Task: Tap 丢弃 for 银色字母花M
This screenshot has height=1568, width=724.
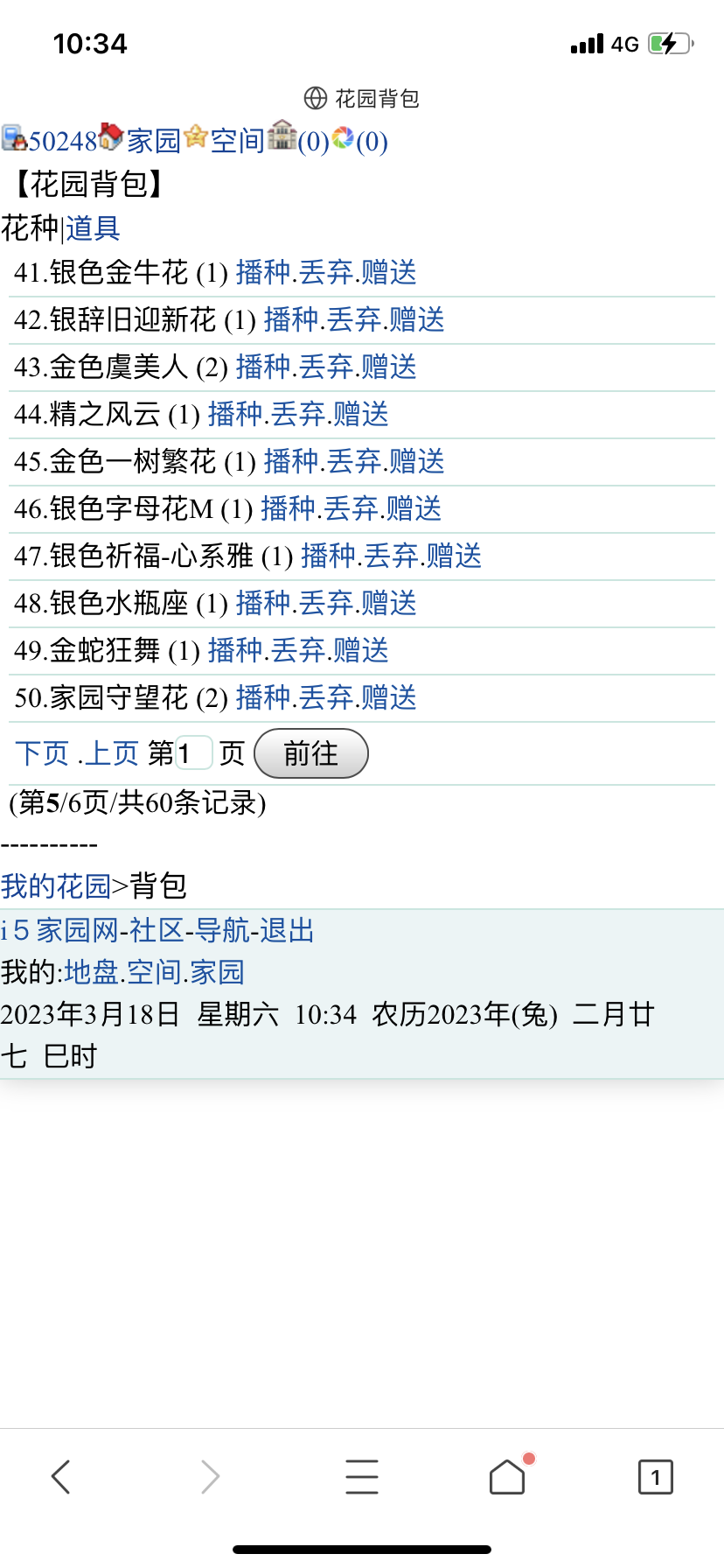Action: coord(351,509)
